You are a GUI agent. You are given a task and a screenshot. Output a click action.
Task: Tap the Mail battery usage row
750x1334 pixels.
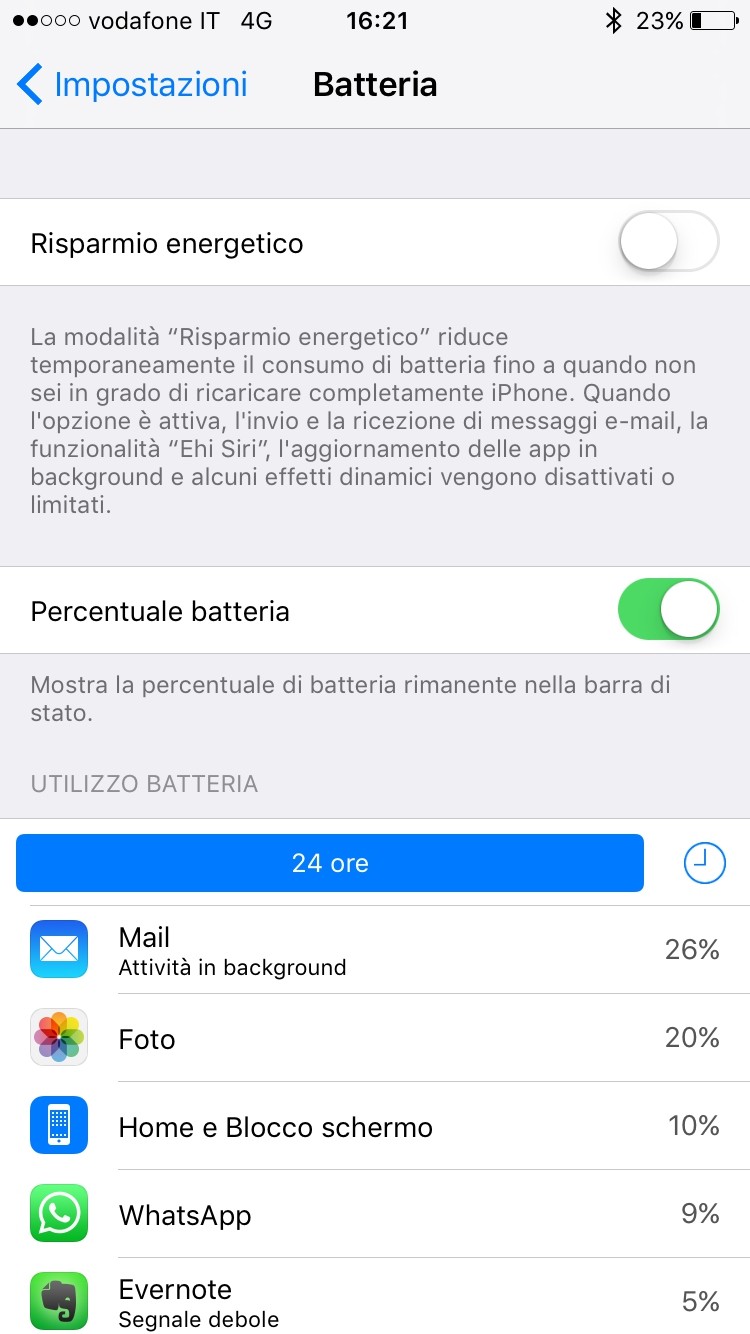[x=375, y=950]
